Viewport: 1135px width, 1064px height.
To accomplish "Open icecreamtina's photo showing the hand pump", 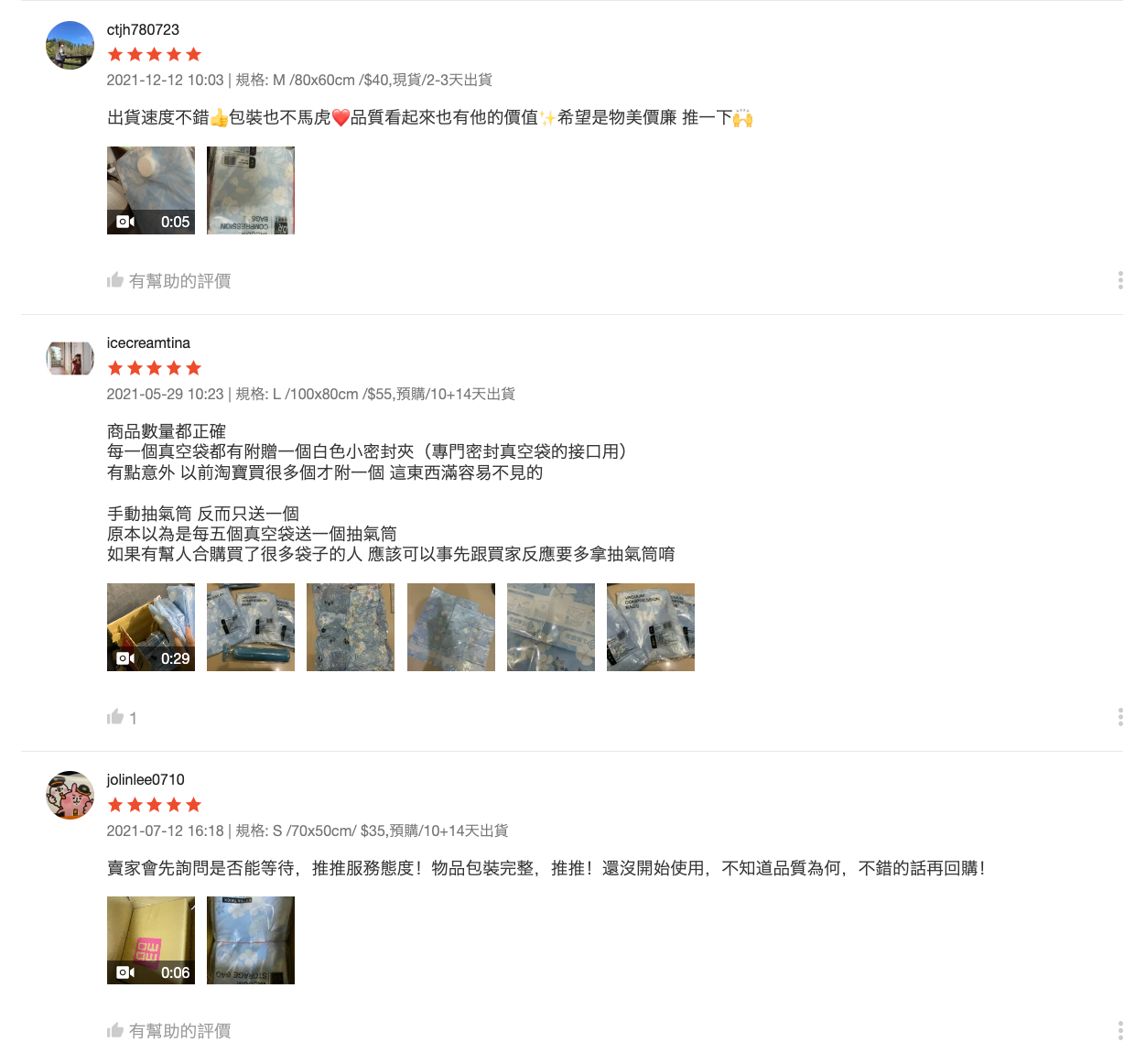I will tap(250, 627).
